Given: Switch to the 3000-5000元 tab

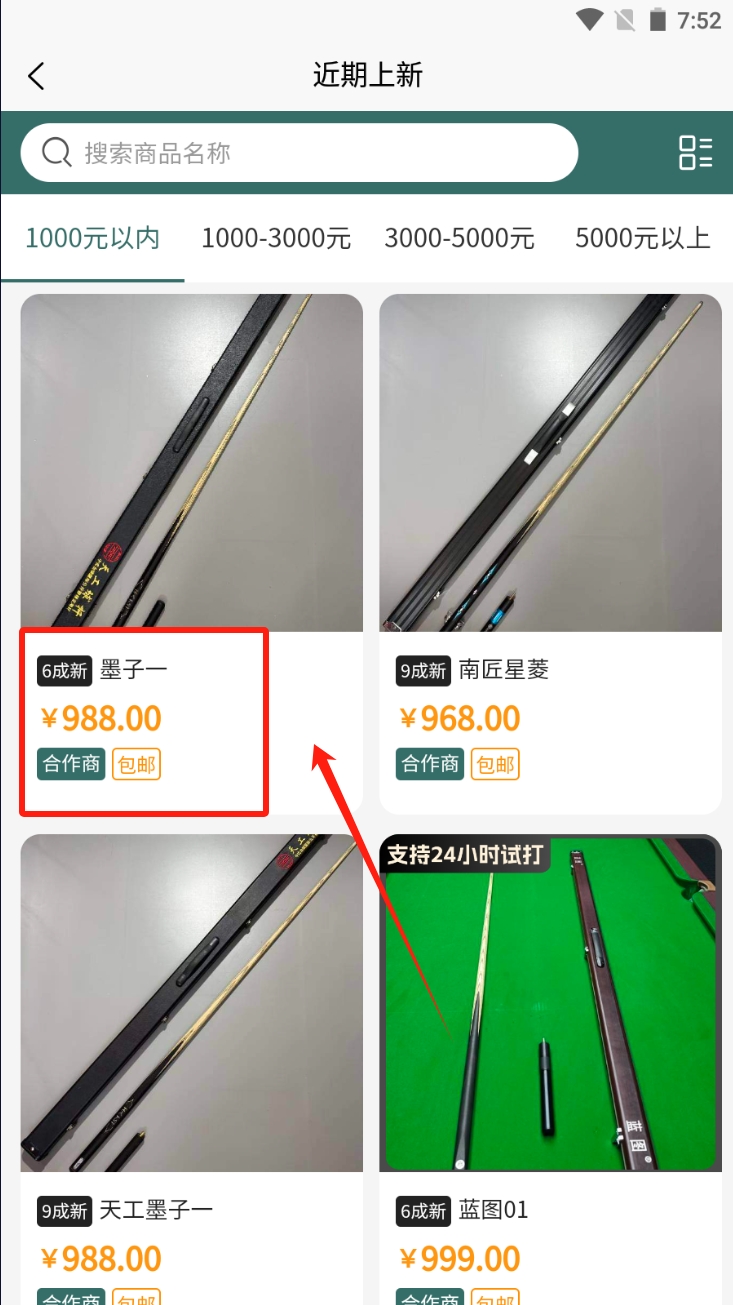Looking at the screenshot, I should coord(459,239).
